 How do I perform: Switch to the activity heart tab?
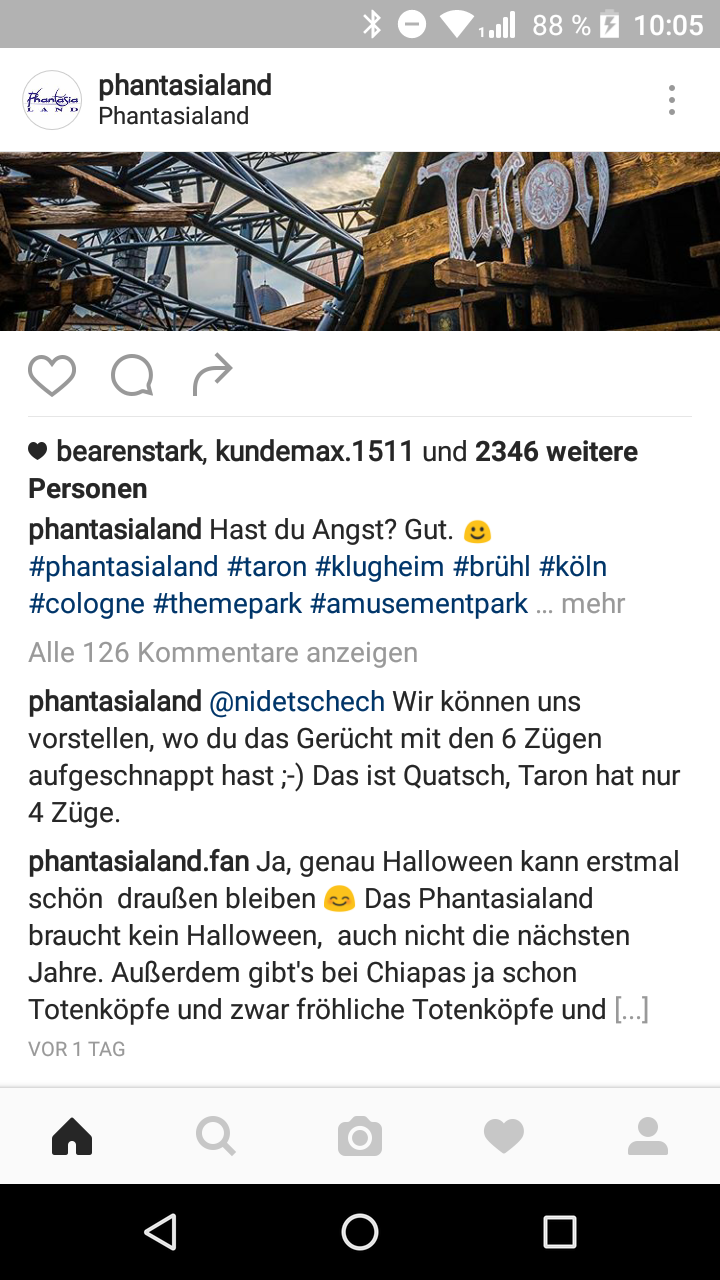[504, 1137]
